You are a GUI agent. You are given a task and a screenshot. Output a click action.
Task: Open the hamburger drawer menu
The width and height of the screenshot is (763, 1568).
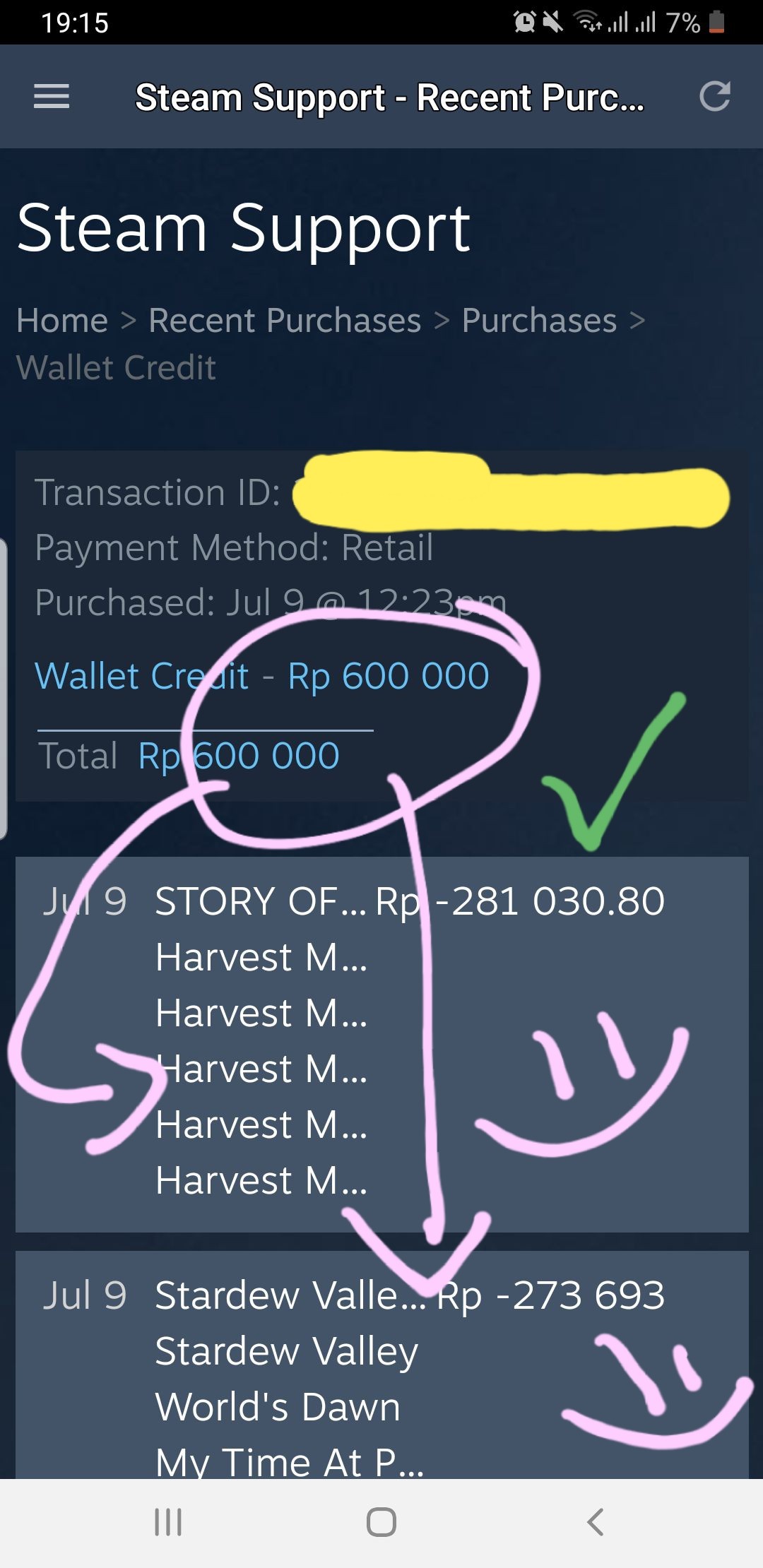click(52, 97)
